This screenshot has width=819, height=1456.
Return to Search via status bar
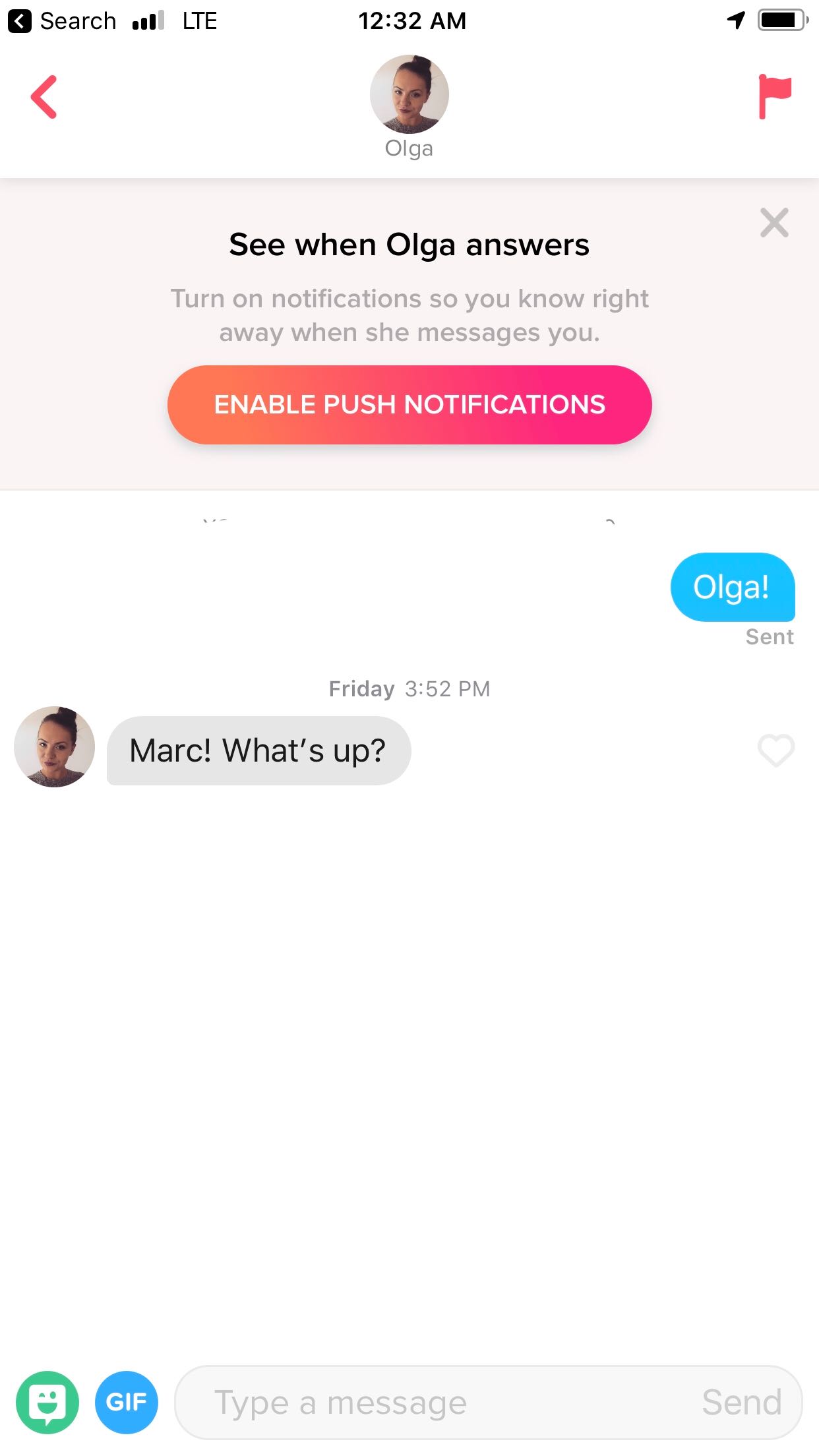pyautogui.click(x=62, y=21)
